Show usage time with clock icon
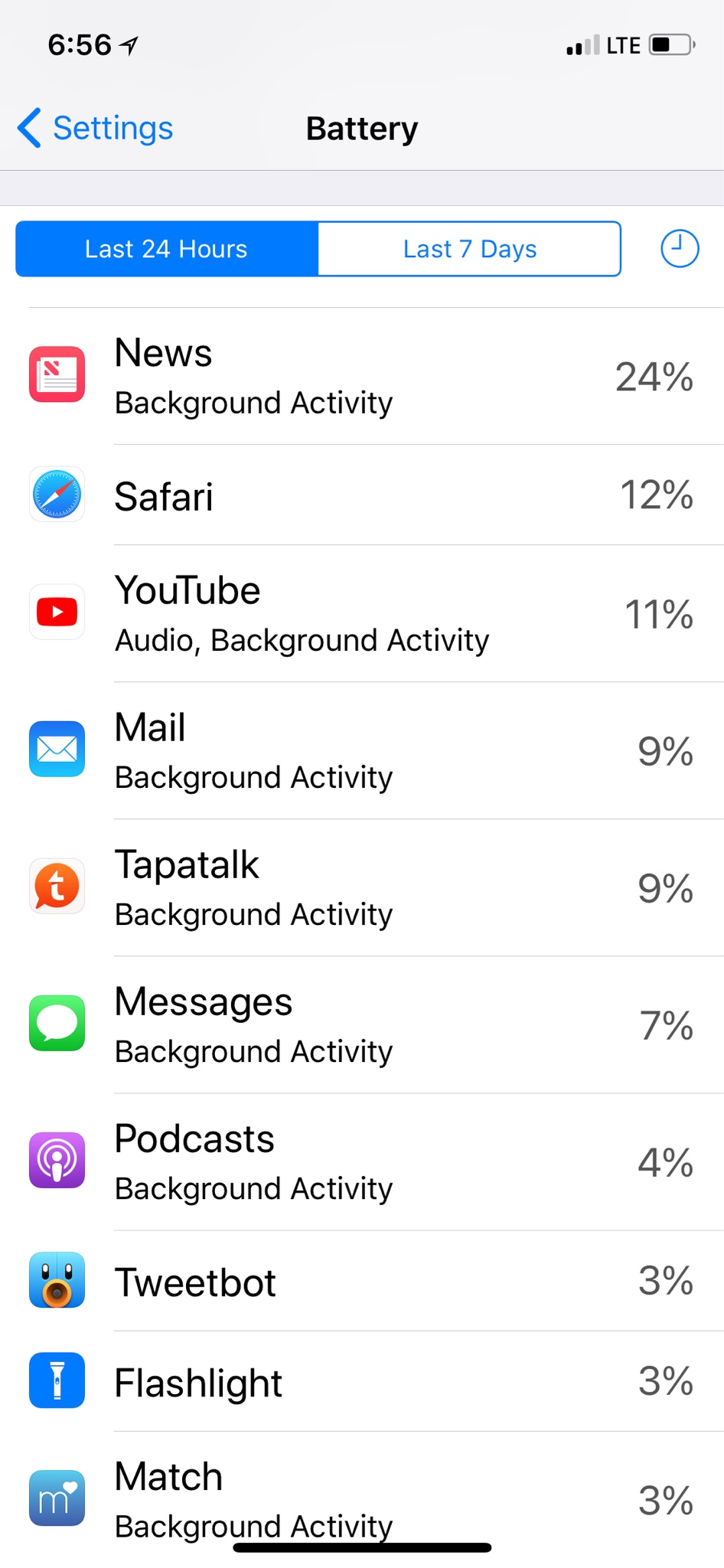Image resolution: width=724 pixels, height=1568 pixels. (679, 249)
